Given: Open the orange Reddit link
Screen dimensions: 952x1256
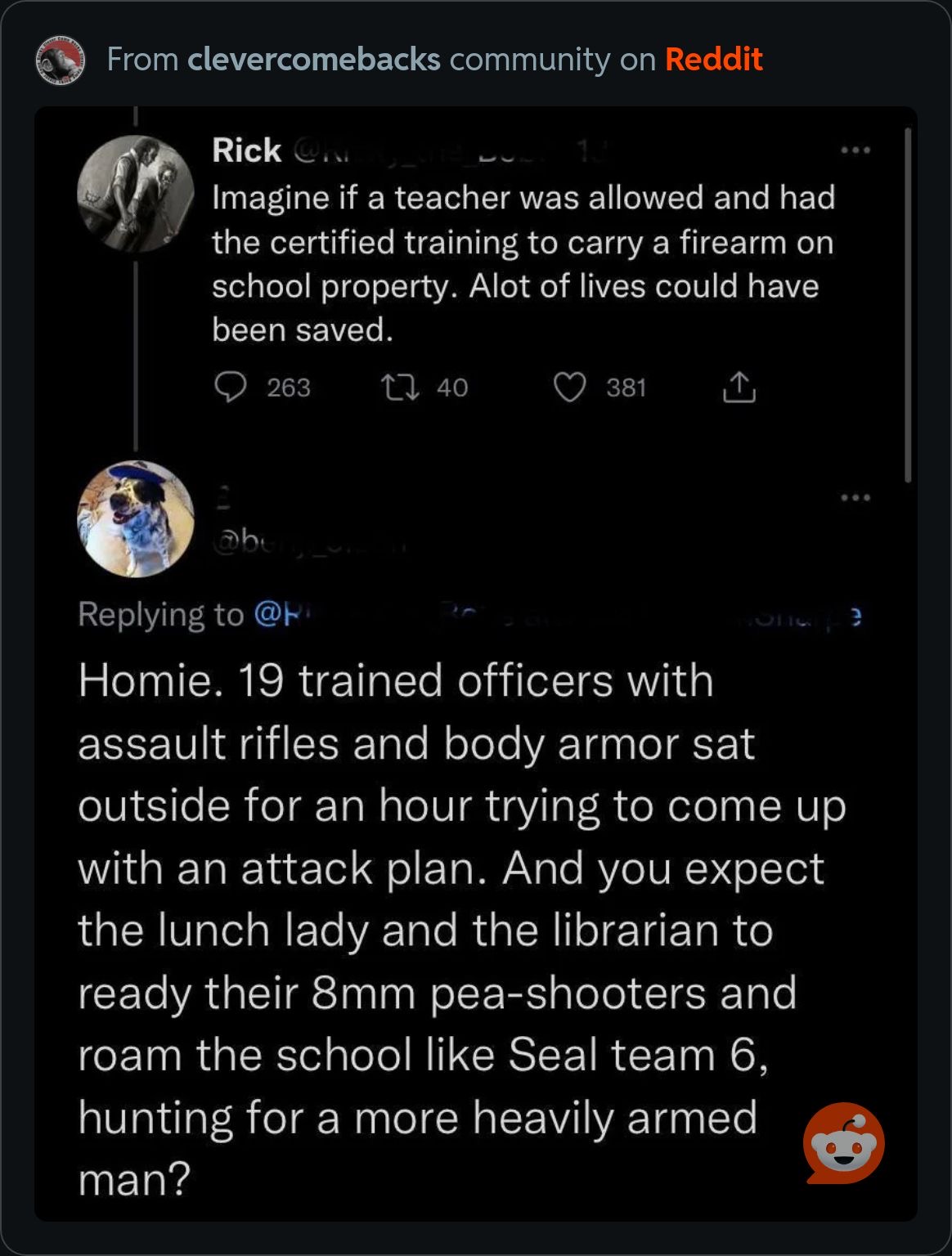Looking at the screenshot, I should click(713, 60).
